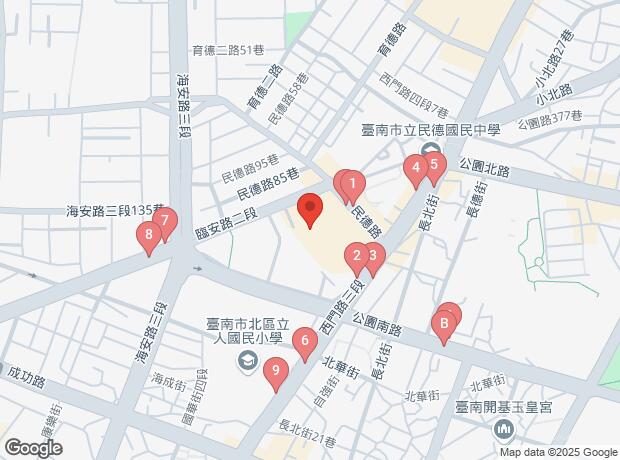Viewport: 620px width, 460px height.
Task: Open map marker number 6
Action: coord(304,343)
